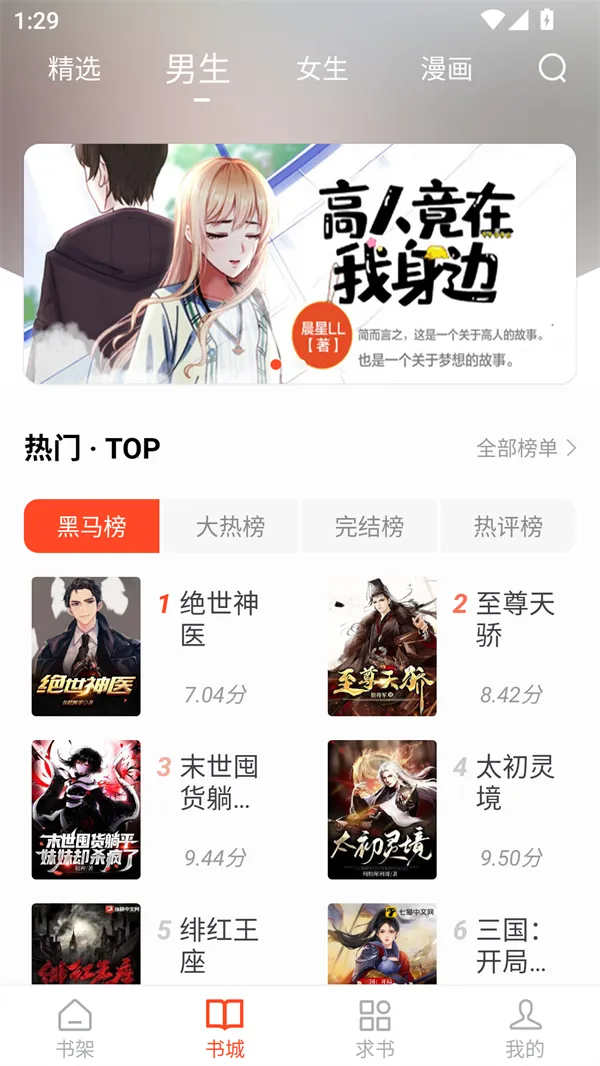Switch to the 漫画 top tab
The height and width of the screenshot is (1066, 600).
(446, 68)
